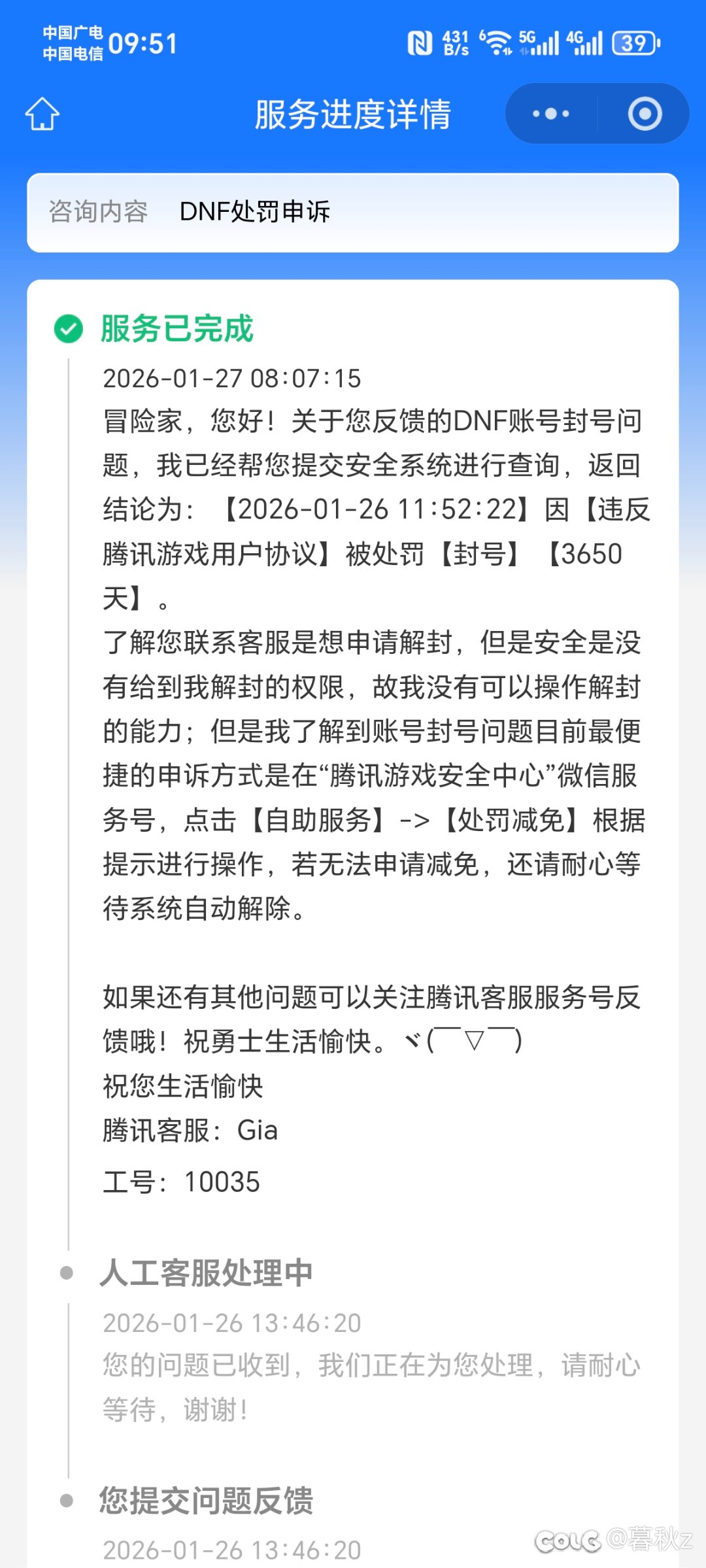This screenshot has width=706, height=1568.
Task: Go to the mini program home page
Action: (42, 114)
